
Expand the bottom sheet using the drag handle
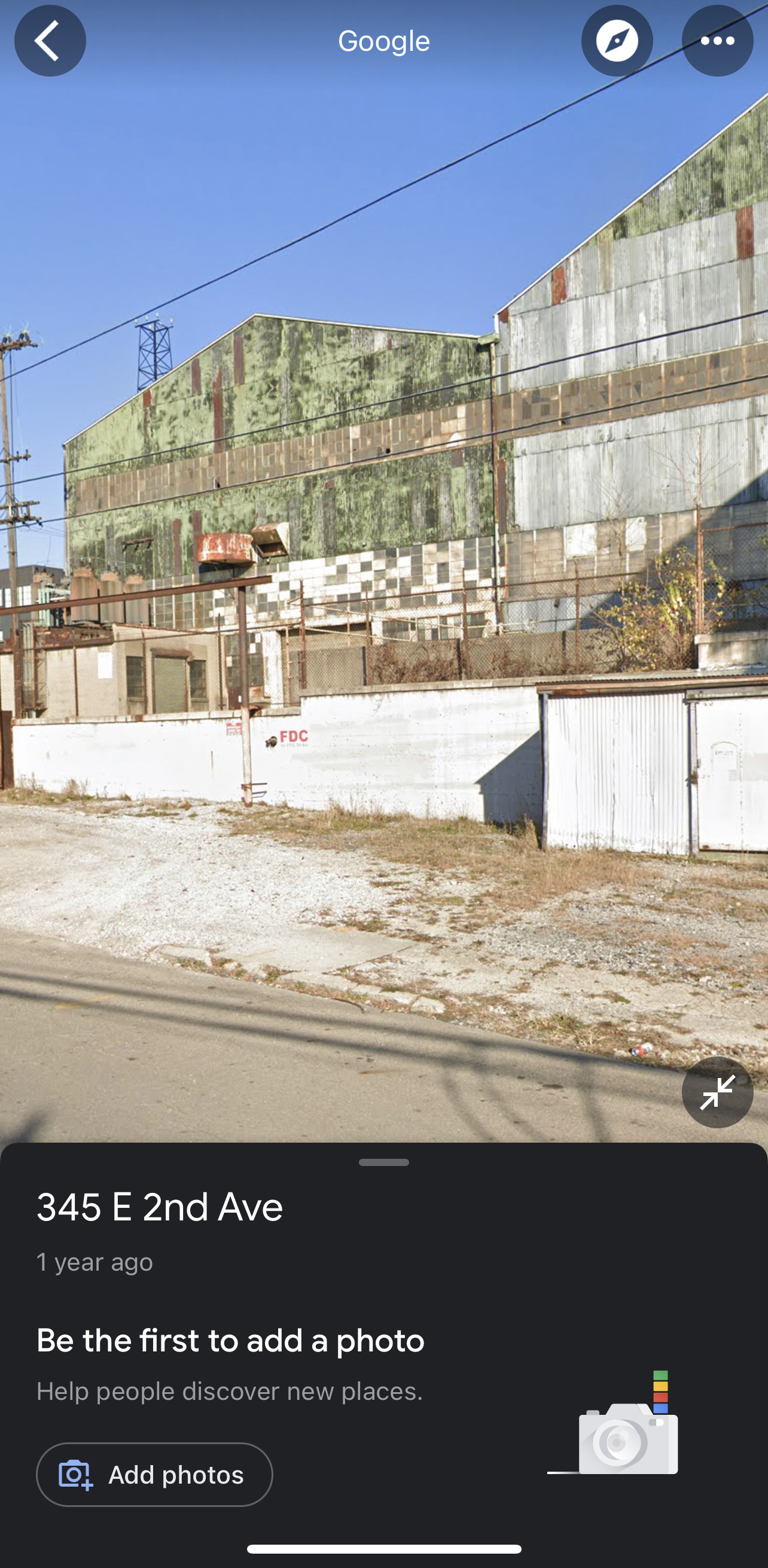[384, 1162]
